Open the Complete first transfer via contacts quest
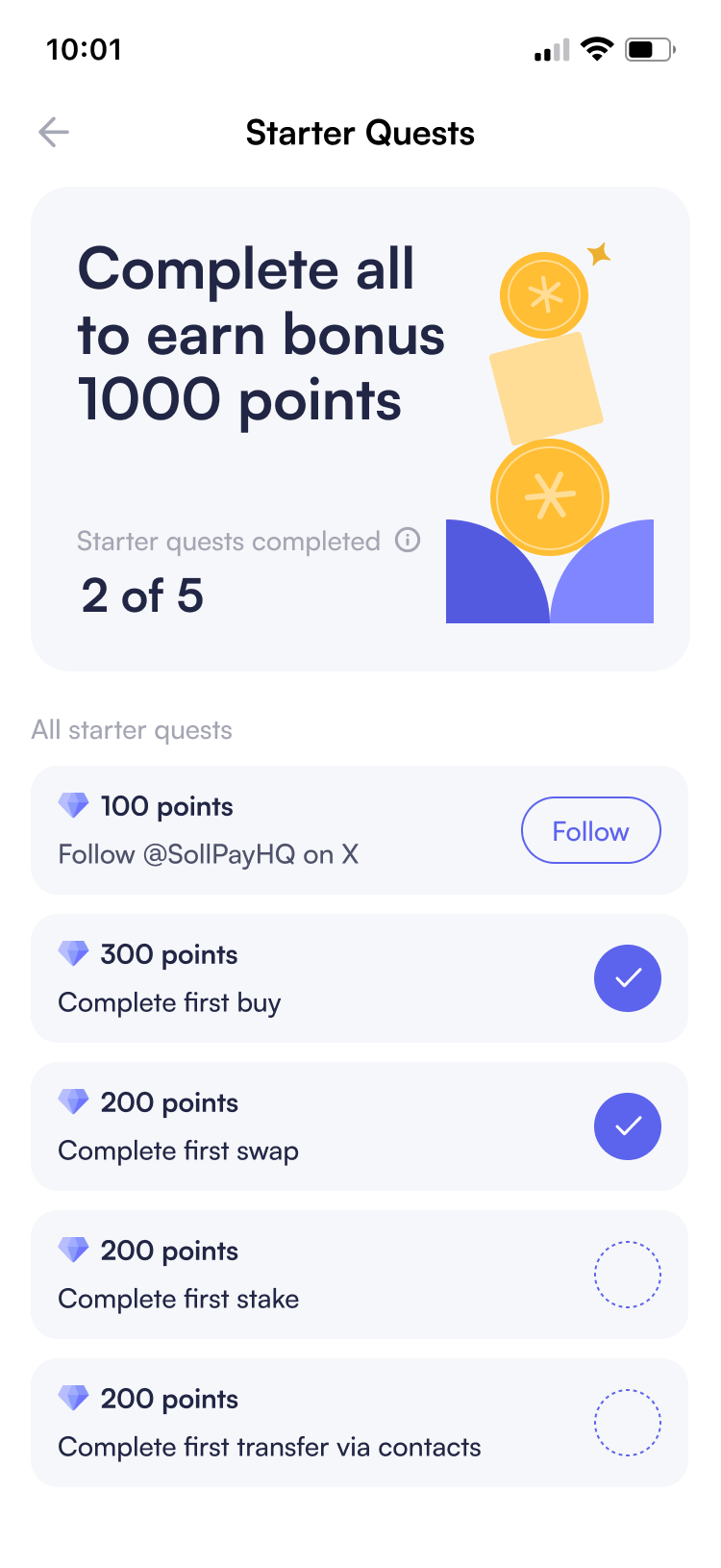 [x=359, y=1423]
